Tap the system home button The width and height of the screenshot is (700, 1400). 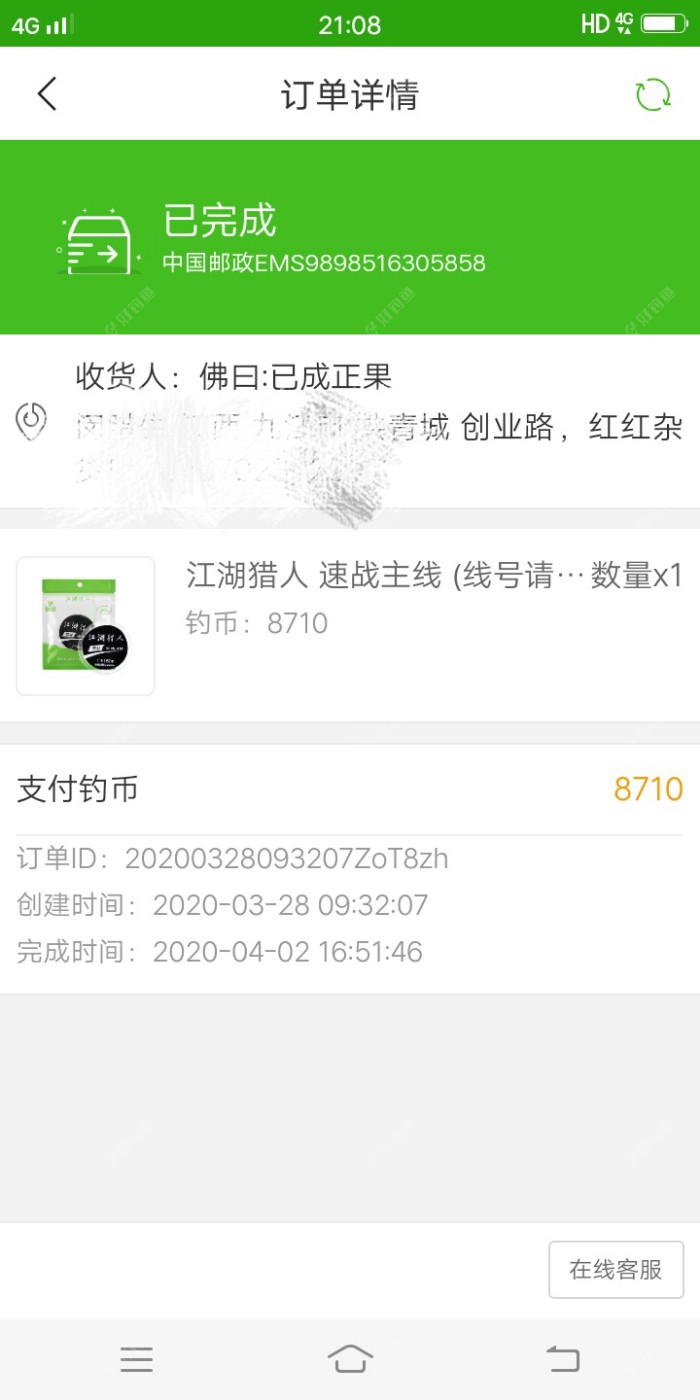coord(350,1358)
